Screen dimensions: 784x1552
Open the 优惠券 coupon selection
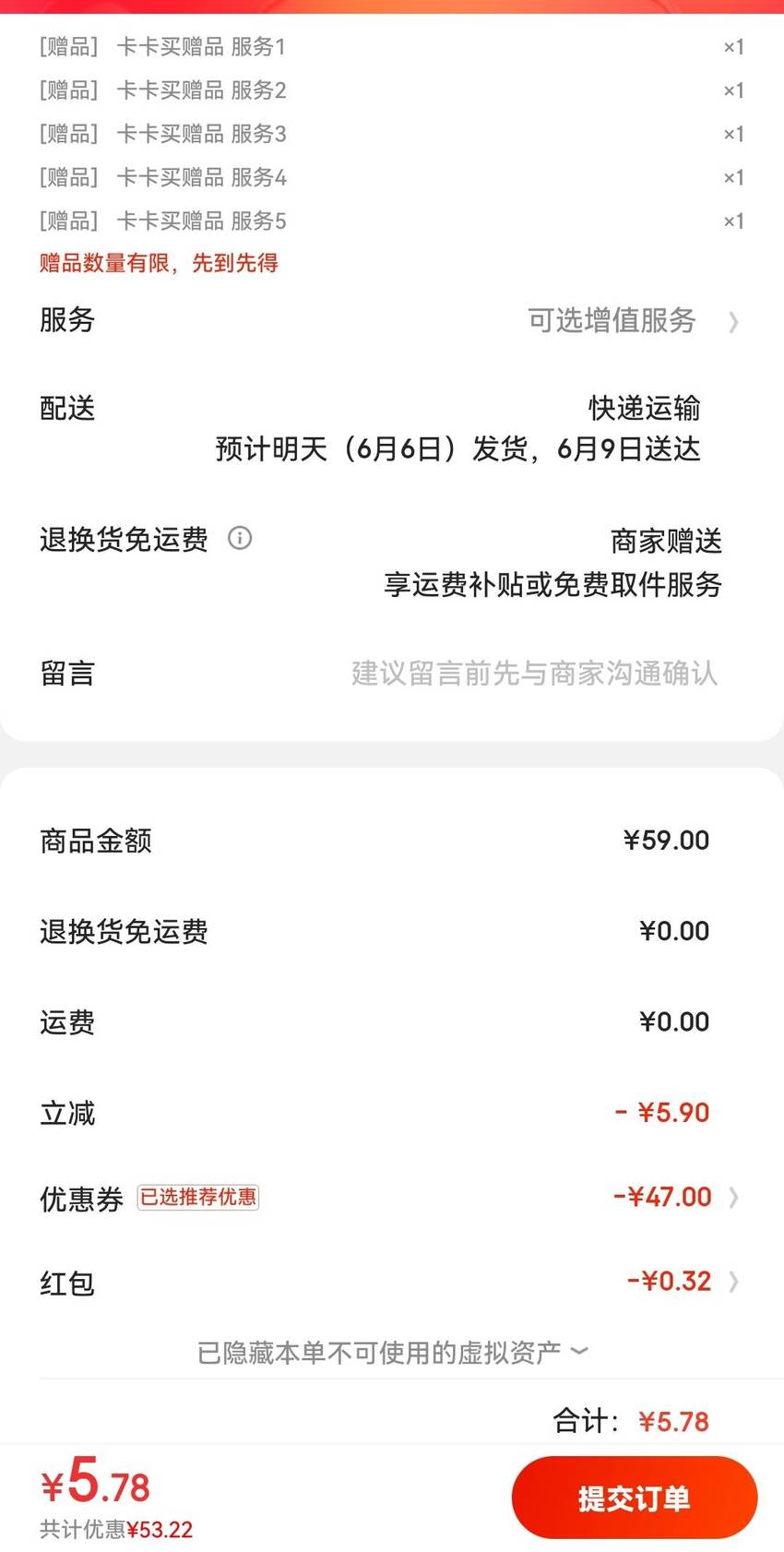point(391,1198)
